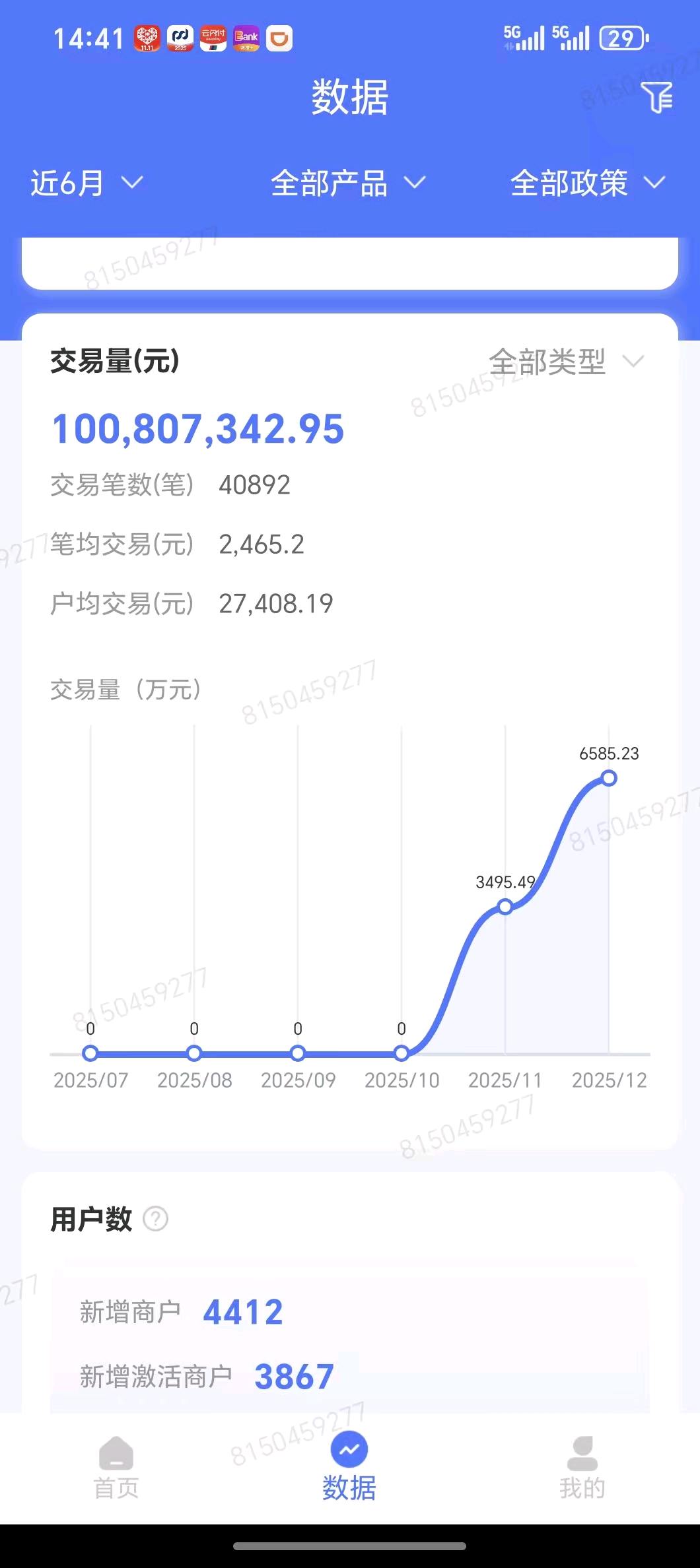Viewport: 700px width, 1568px height.
Task: Switch to the 首页 tab
Action: (116, 1463)
